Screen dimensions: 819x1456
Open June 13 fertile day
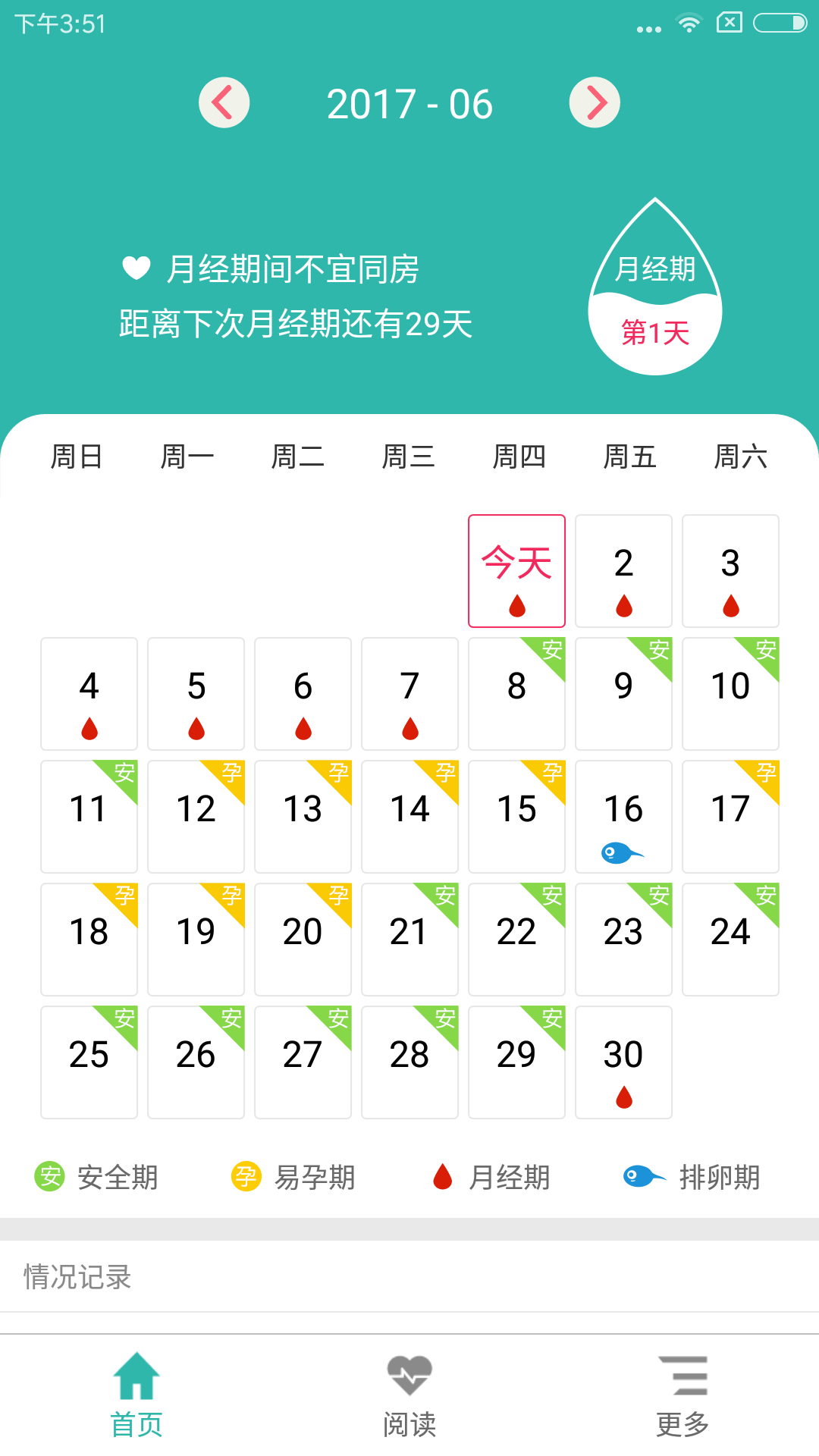click(303, 817)
